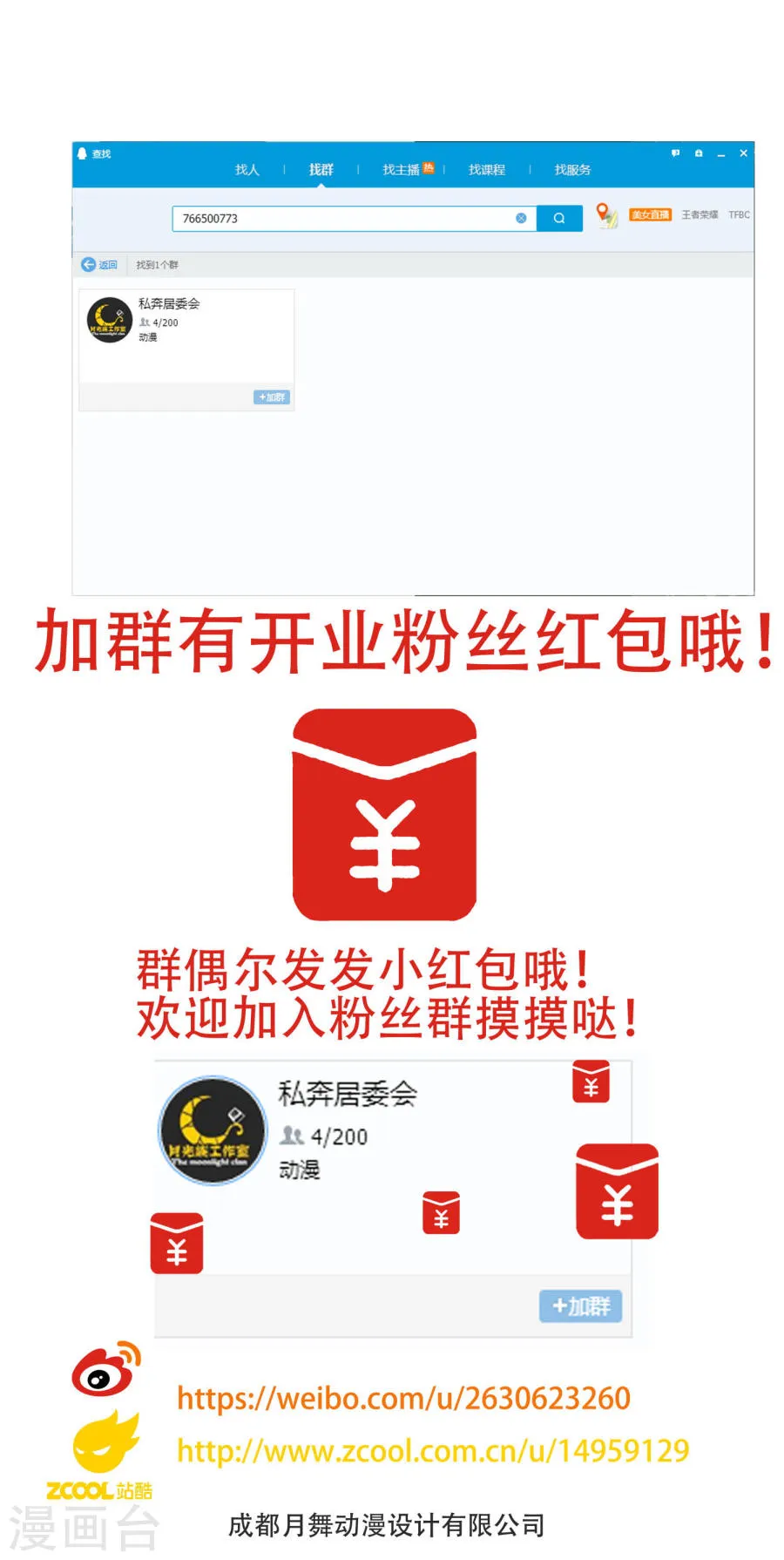Open the zcool.com.cn profile link
The width and height of the screenshot is (784, 1560).
[429, 1449]
